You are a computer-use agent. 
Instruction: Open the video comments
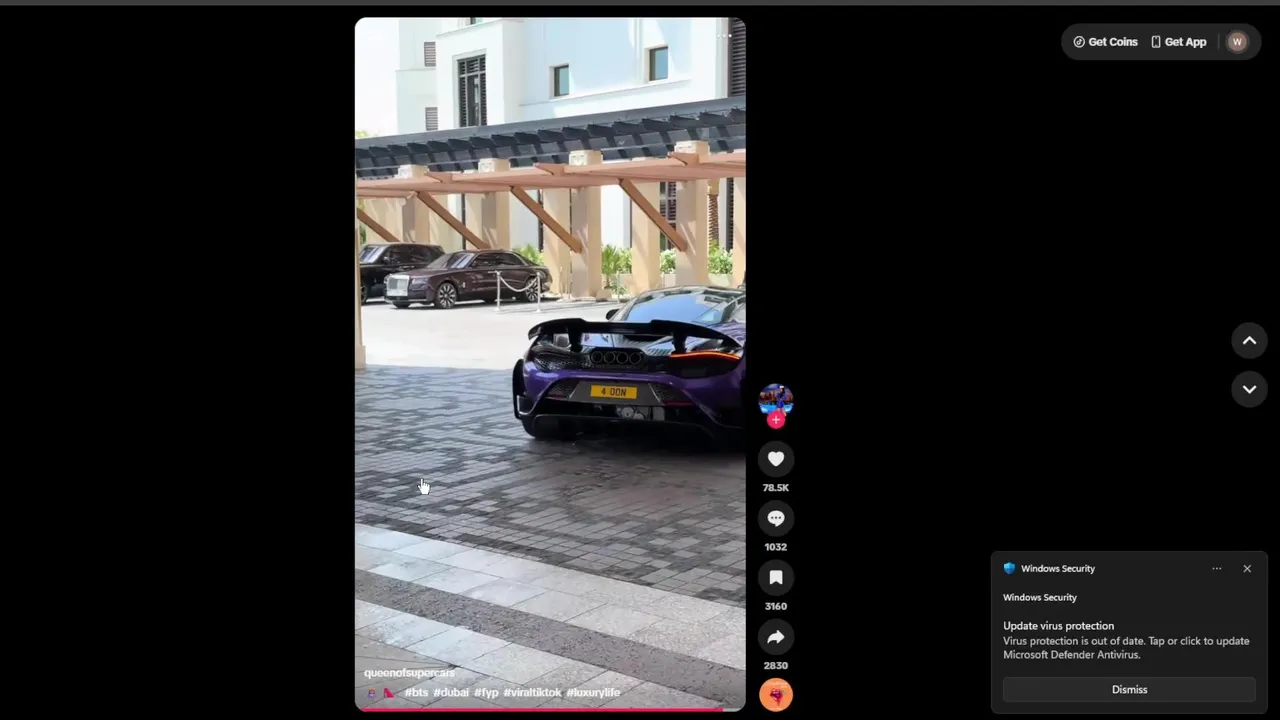click(x=775, y=518)
